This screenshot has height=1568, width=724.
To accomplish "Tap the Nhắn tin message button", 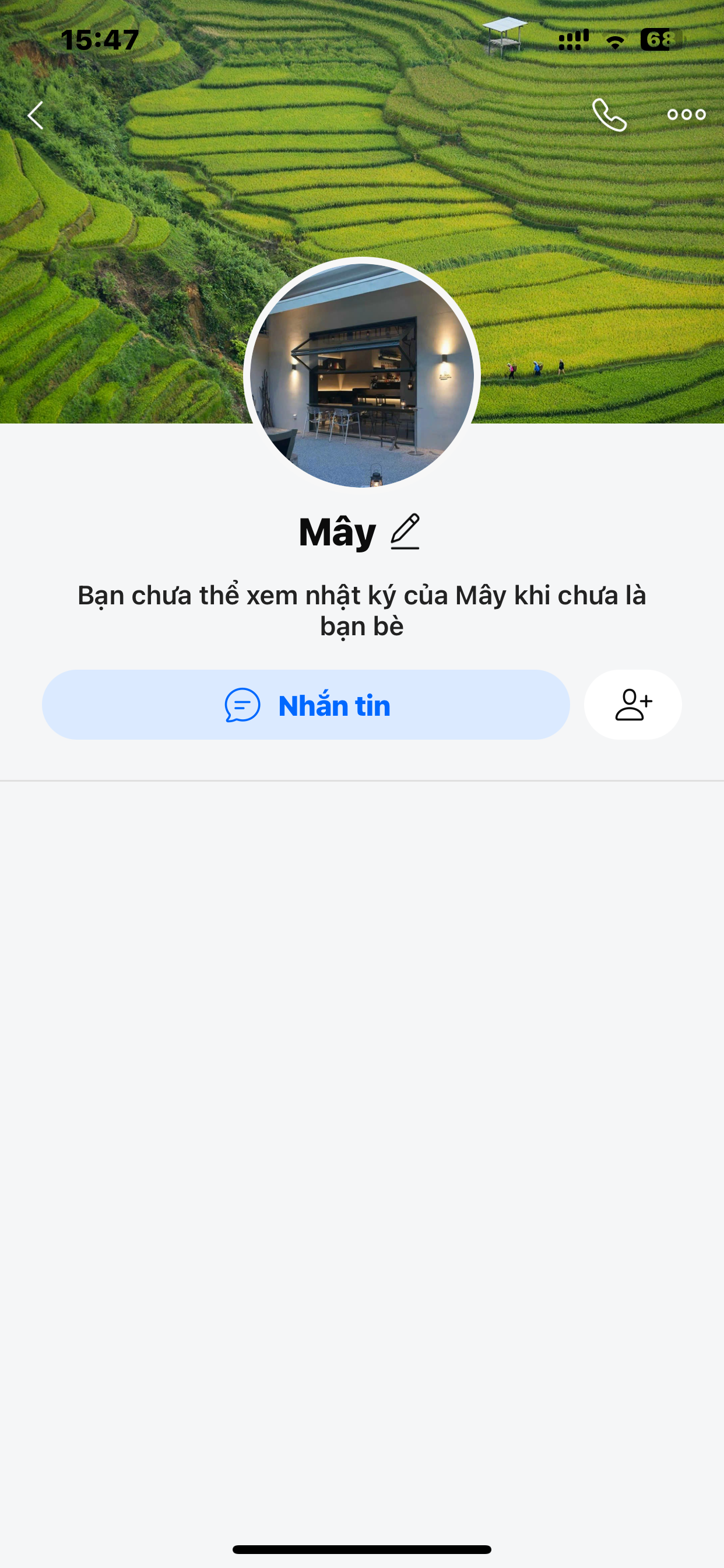I will [x=306, y=705].
